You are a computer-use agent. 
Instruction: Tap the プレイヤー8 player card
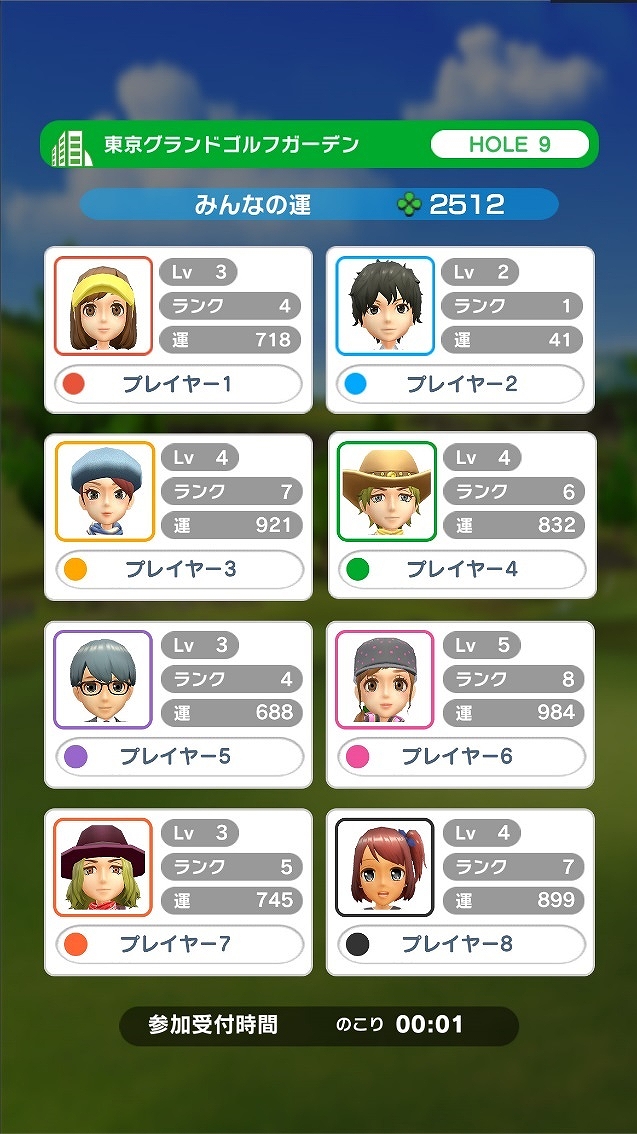click(x=460, y=892)
